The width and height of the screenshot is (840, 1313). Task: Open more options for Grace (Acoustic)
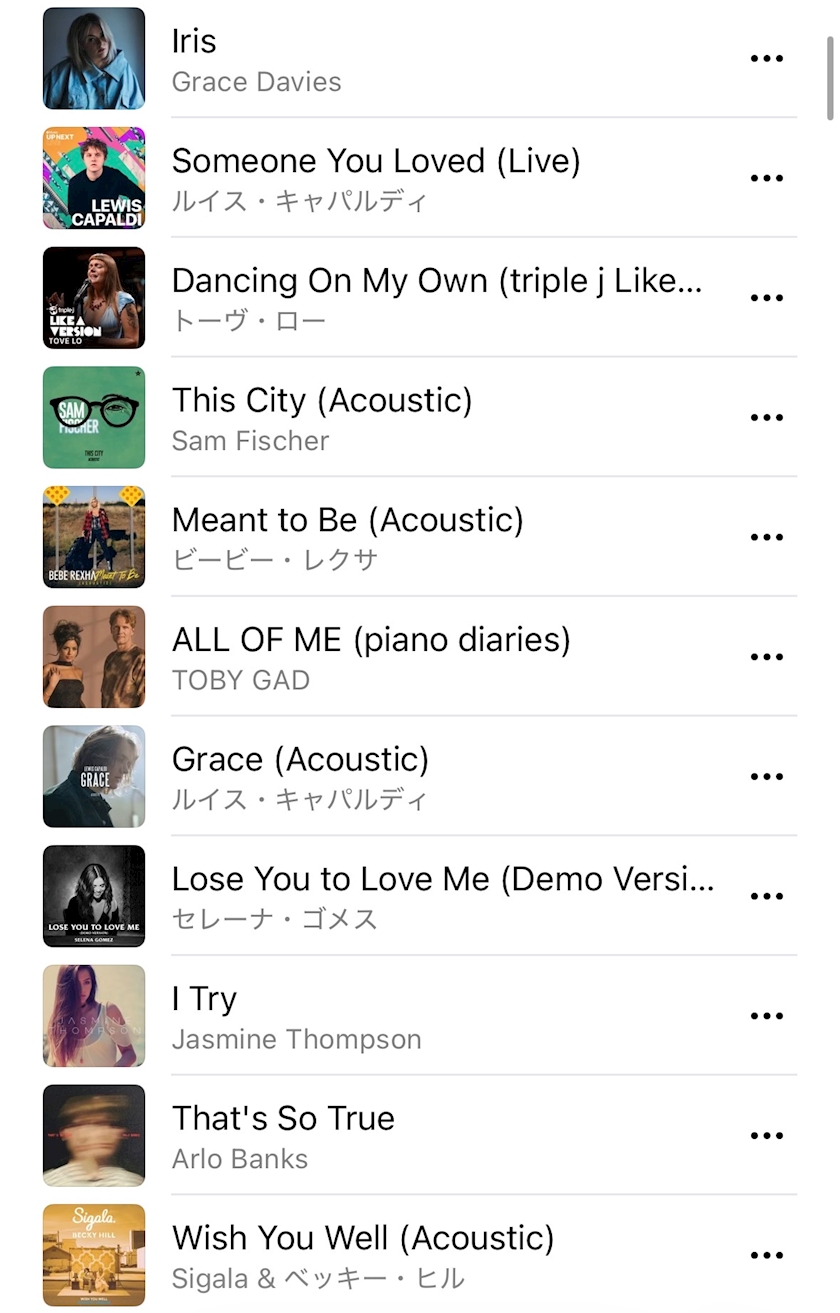[x=766, y=777]
